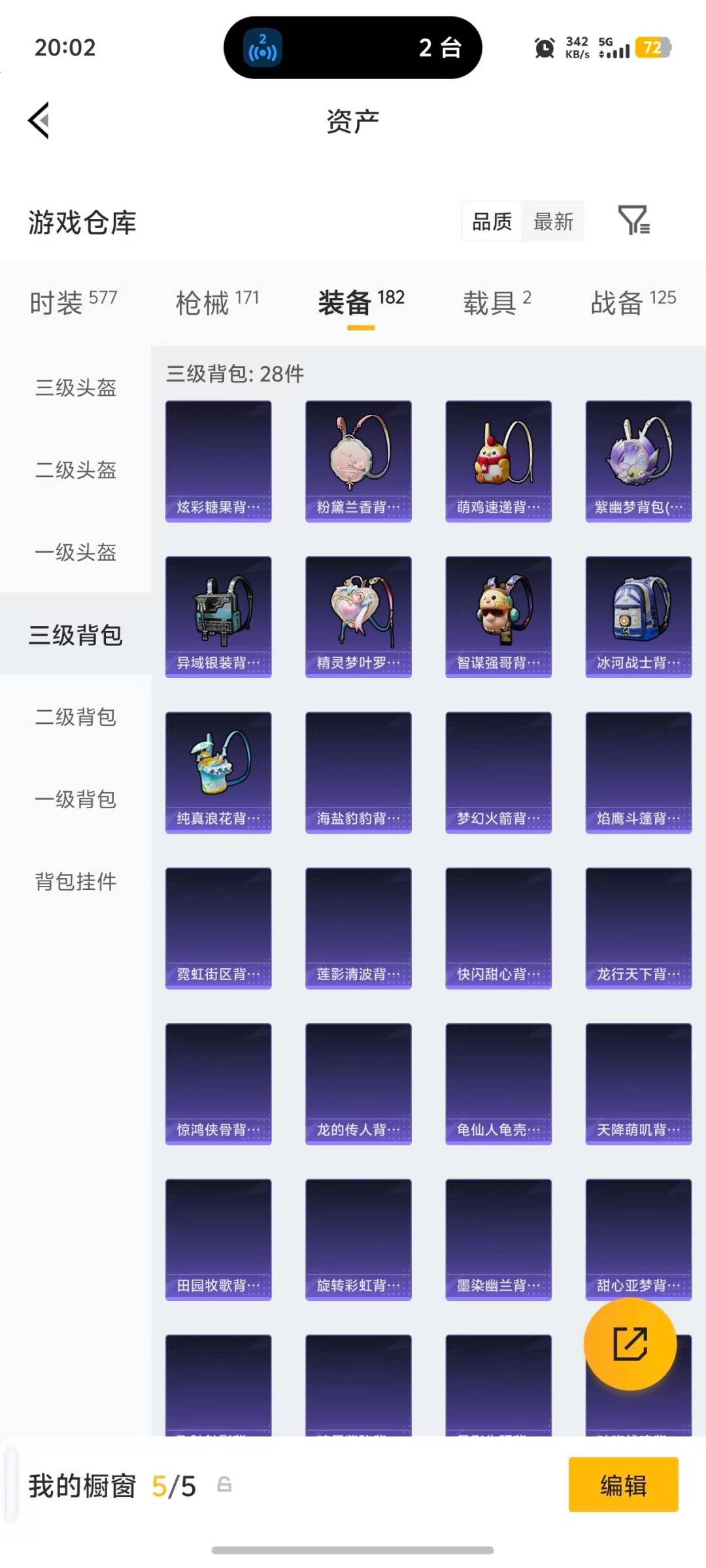Screen dimensions: 706x1568
Task: Select the 二级背包 category
Action: coord(74,717)
